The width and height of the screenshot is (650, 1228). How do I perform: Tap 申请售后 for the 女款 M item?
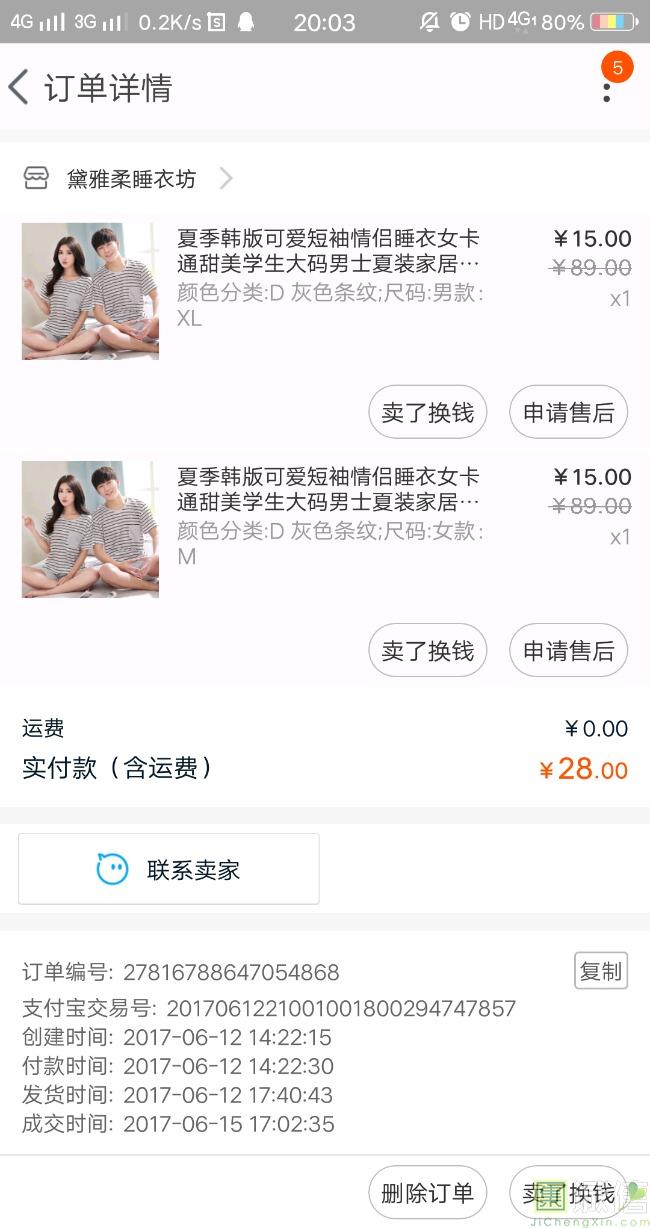(568, 650)
